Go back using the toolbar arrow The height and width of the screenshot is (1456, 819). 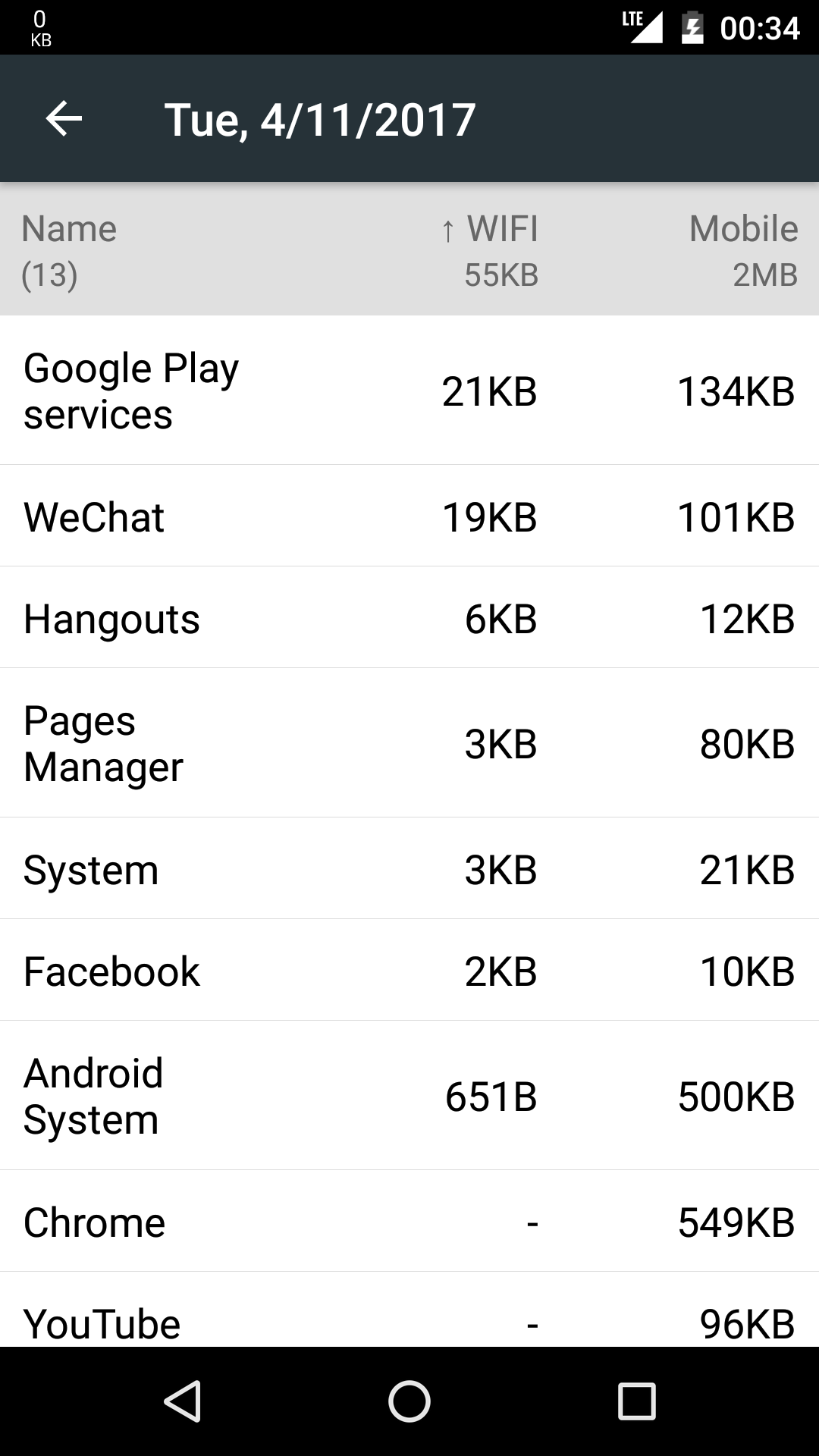[64, 119]
